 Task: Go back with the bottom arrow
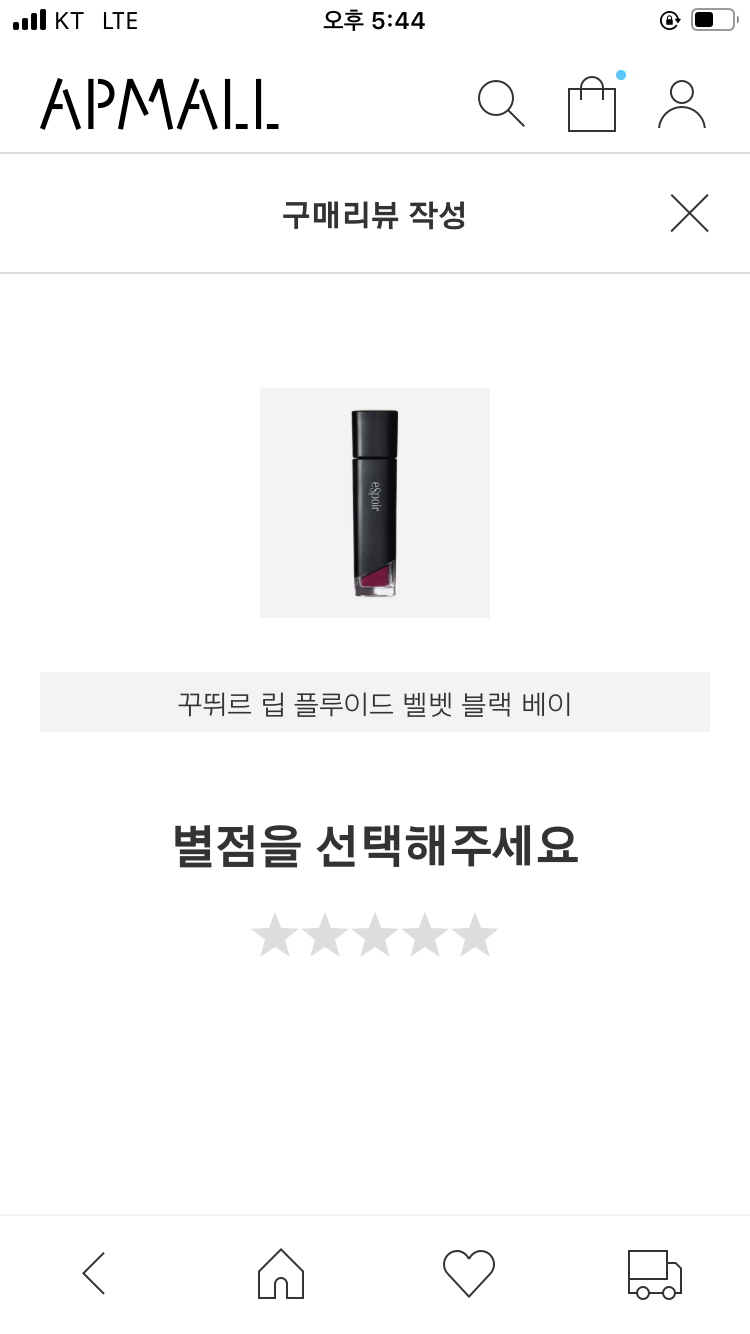tap(94, 1273)
